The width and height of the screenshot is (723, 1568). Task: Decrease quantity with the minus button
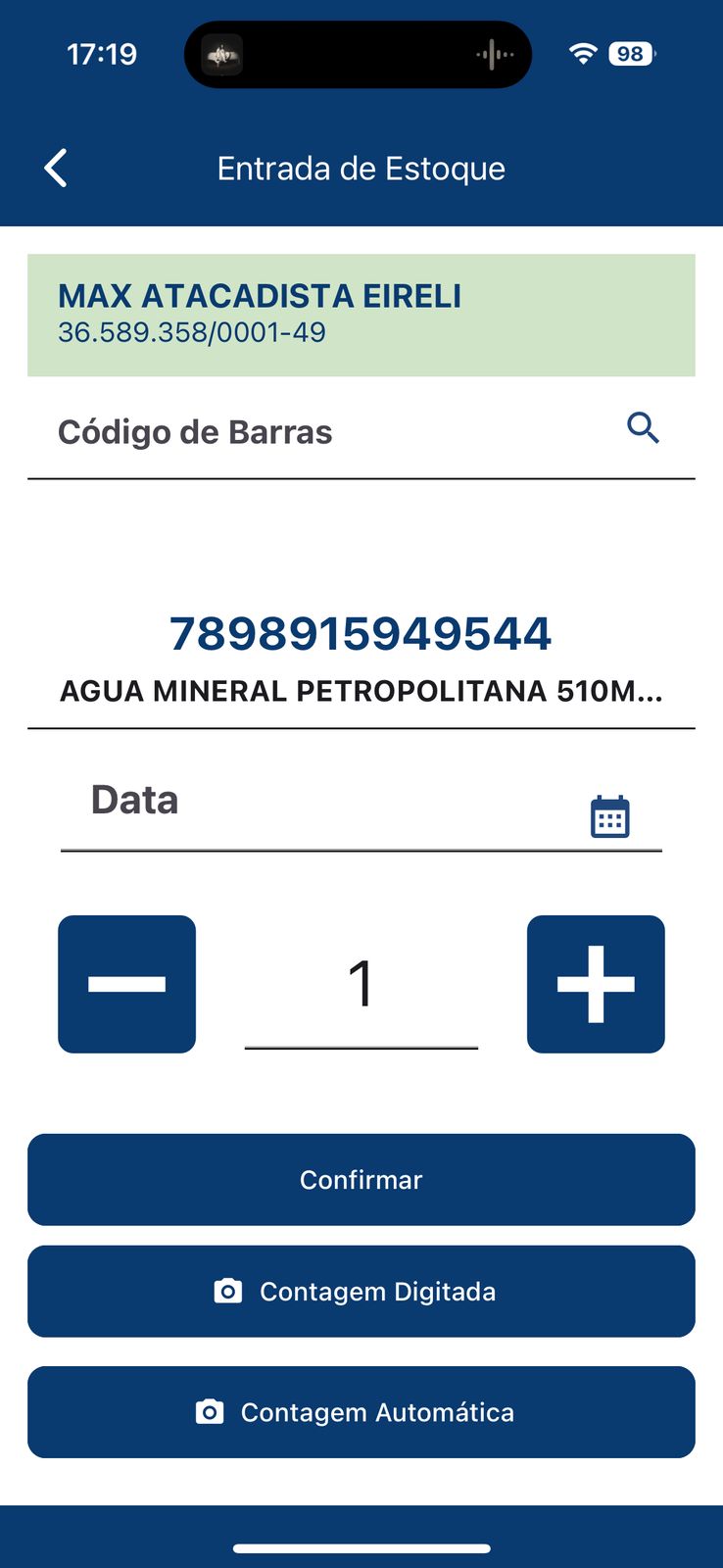coord(126,983)
